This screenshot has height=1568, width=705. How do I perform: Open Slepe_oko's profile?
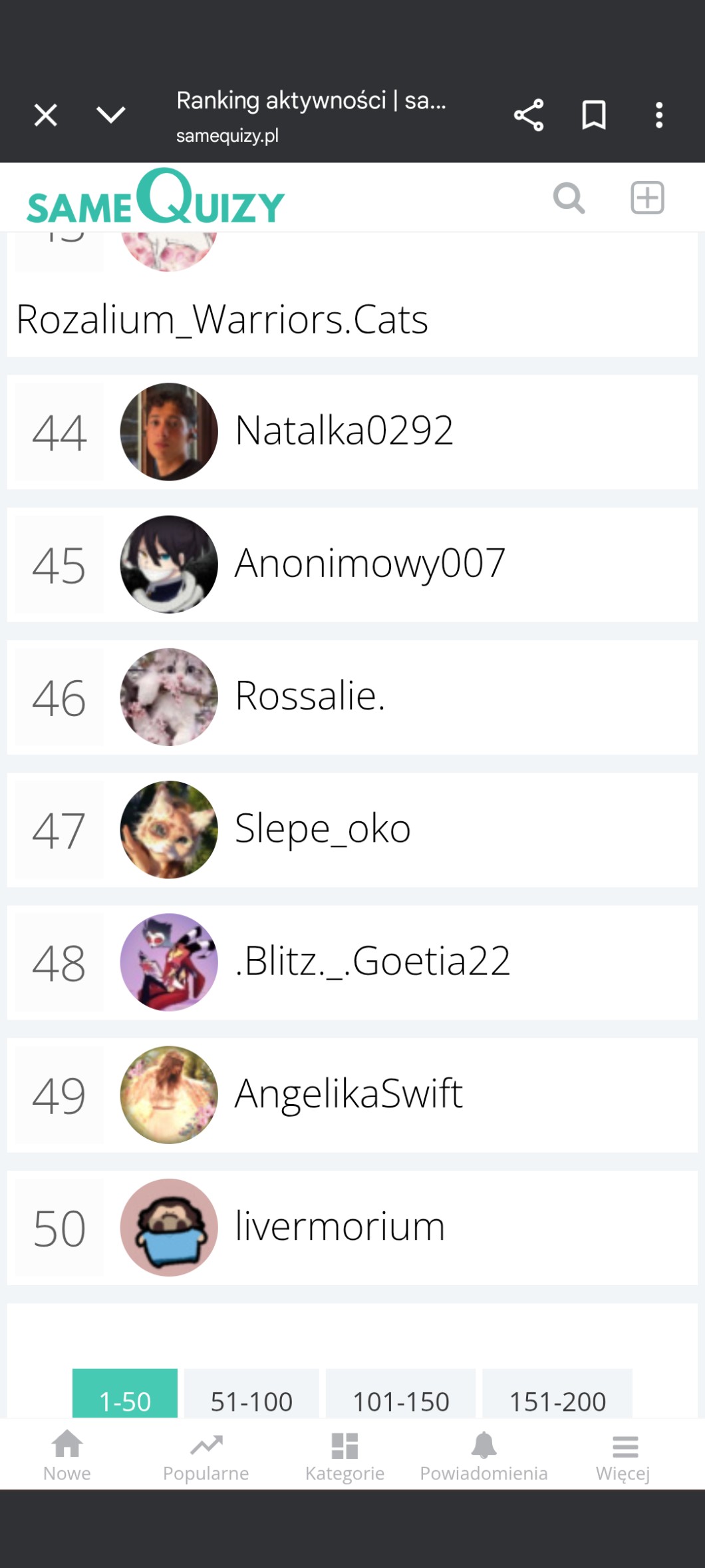352,829
